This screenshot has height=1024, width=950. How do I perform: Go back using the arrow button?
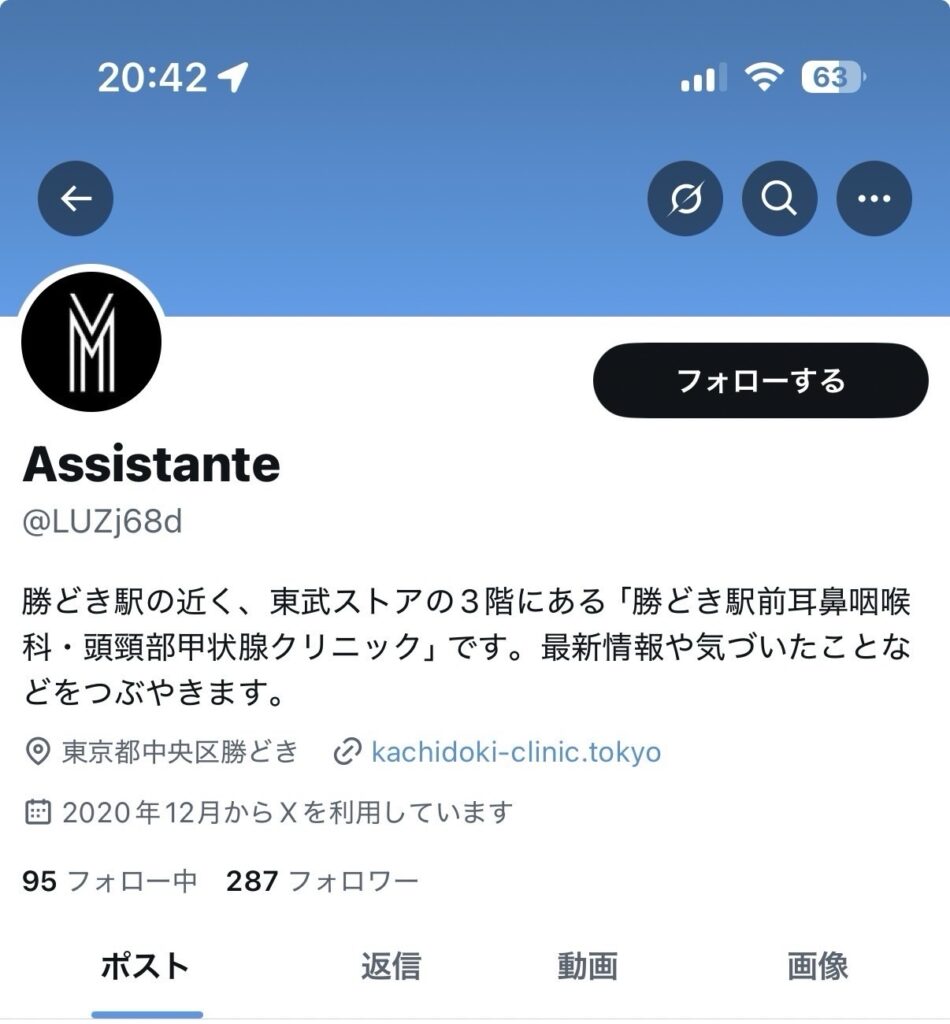pos(76,199)
